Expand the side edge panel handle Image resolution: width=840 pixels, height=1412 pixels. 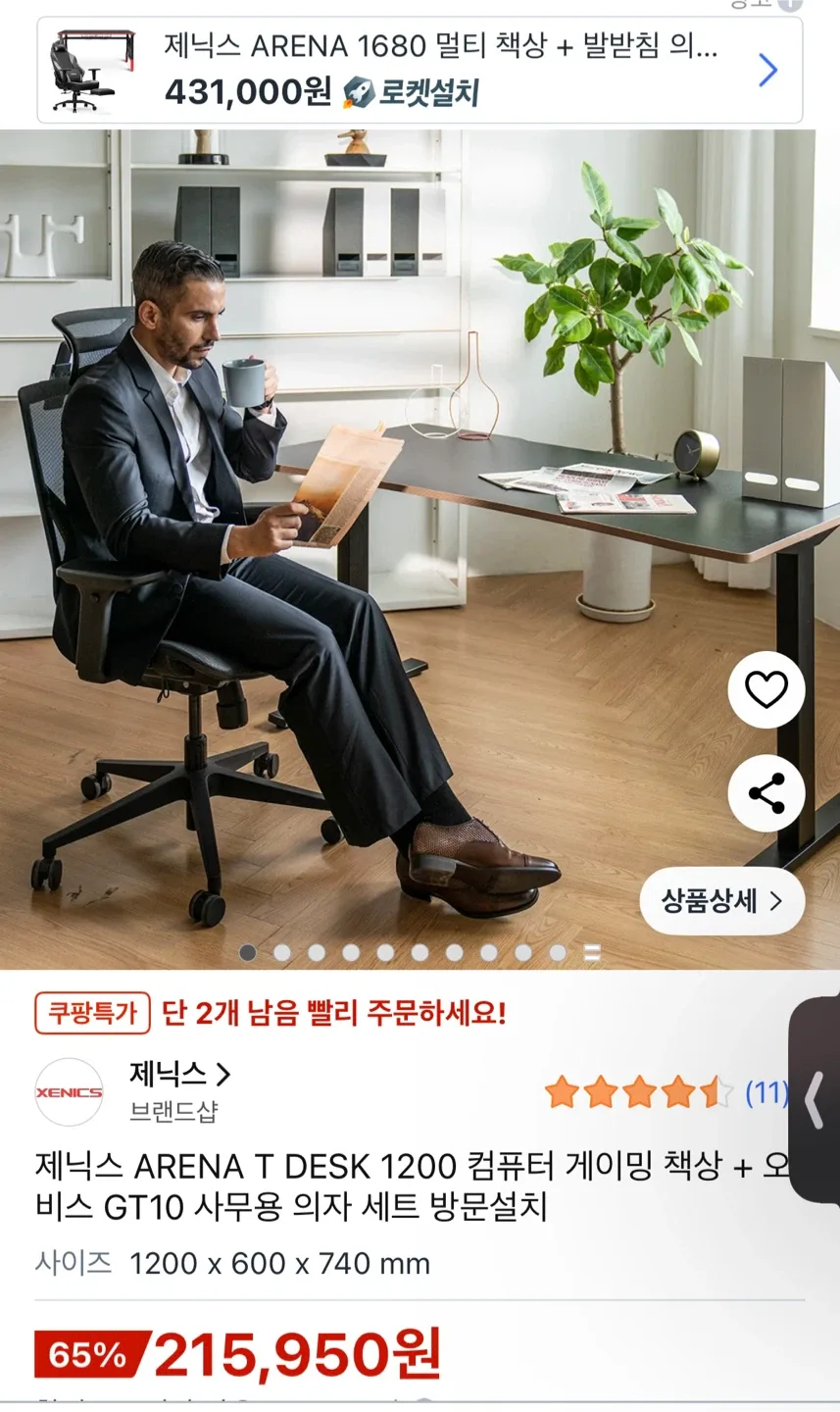[x=815, y=1100]
